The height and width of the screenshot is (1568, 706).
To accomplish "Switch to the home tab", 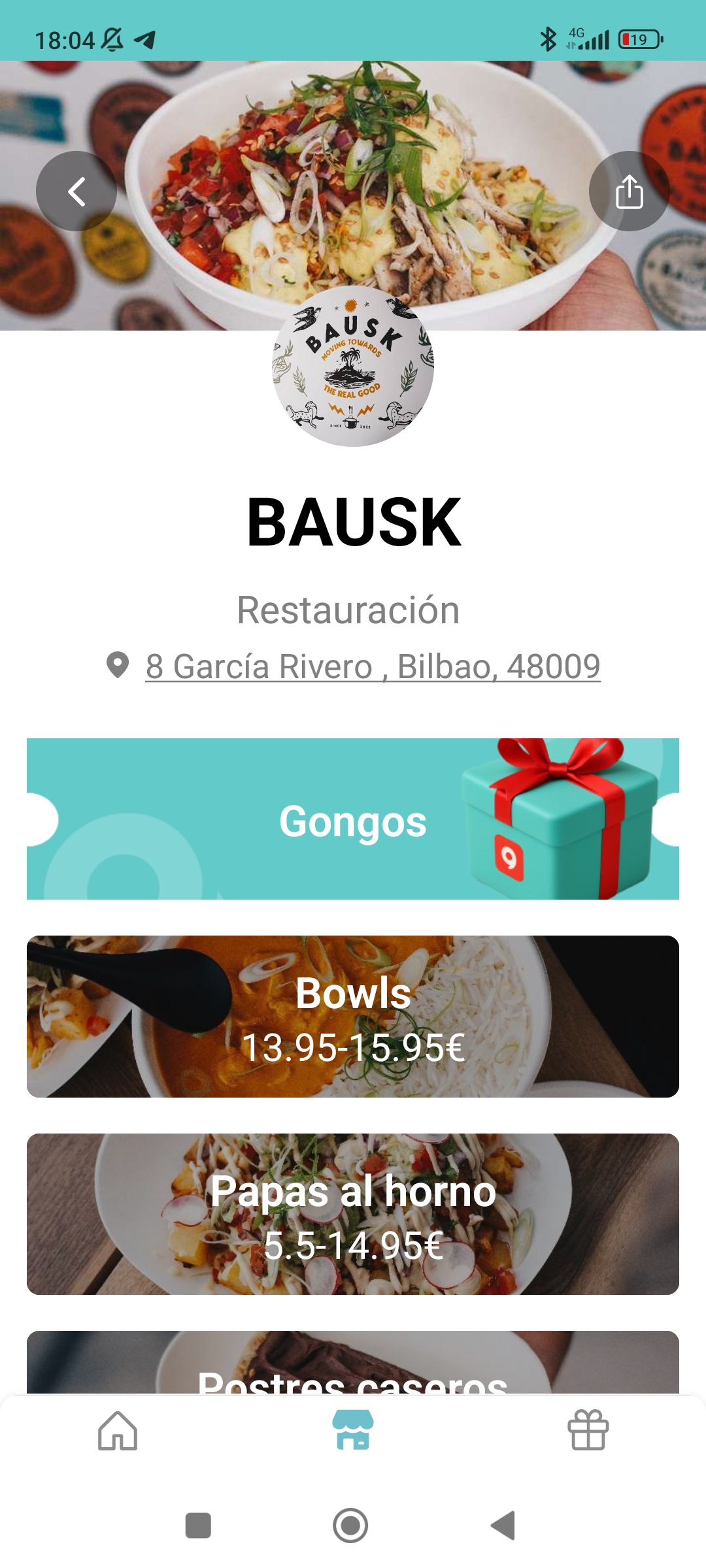I will (118, 1431).
